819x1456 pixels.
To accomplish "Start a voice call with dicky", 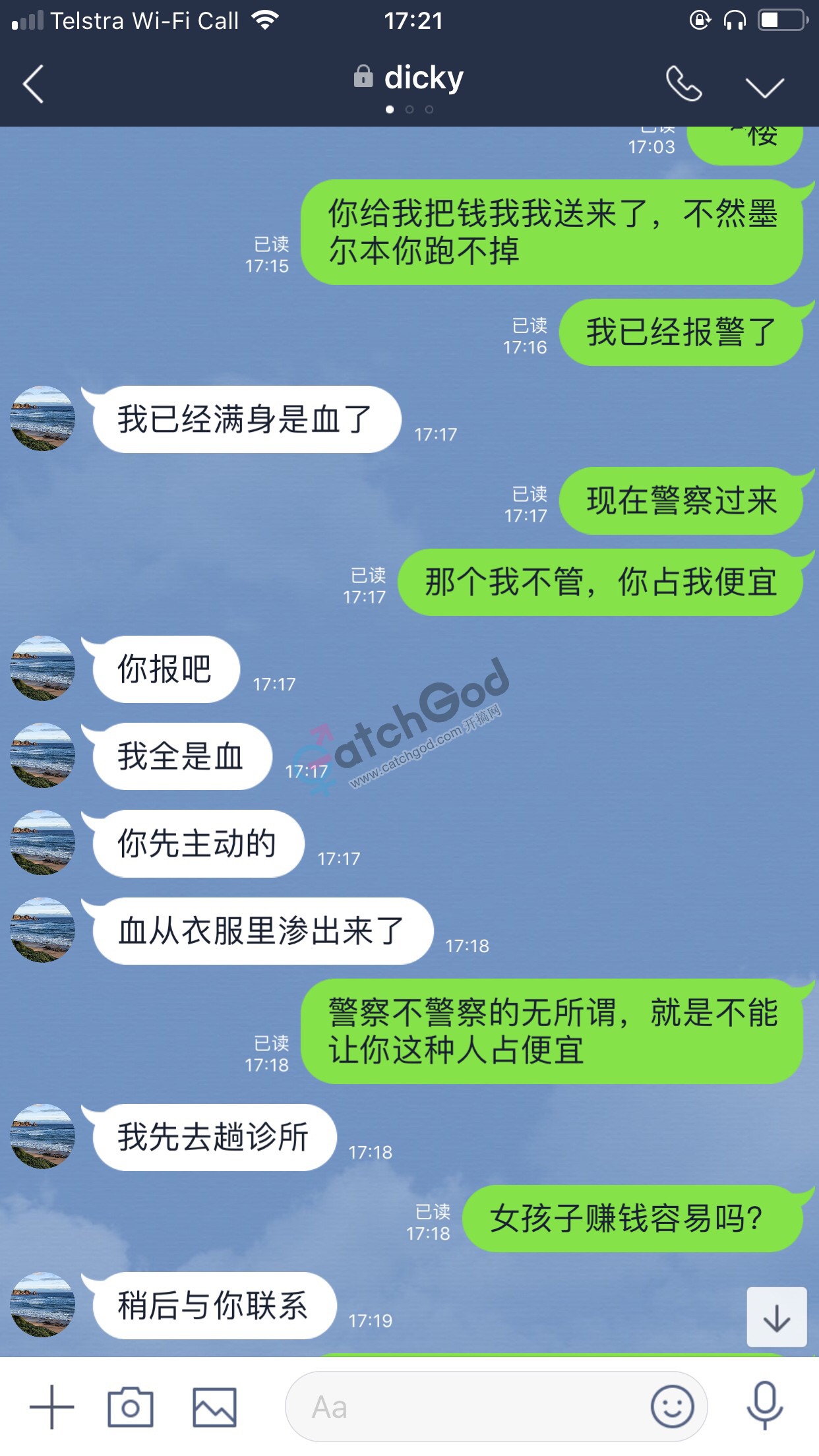I will (683, 84).
